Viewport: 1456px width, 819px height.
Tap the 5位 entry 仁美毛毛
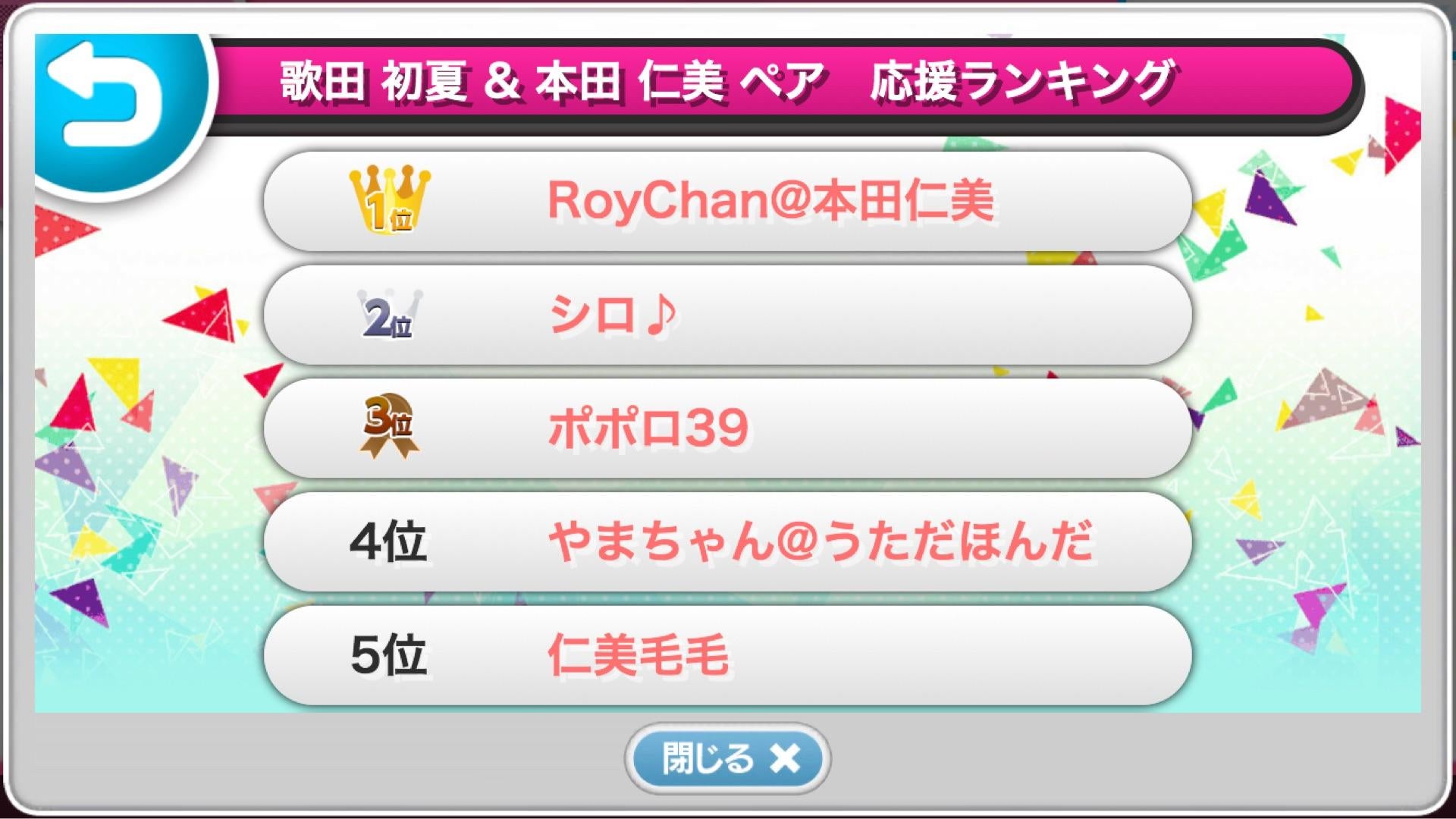tap(728, 655)
